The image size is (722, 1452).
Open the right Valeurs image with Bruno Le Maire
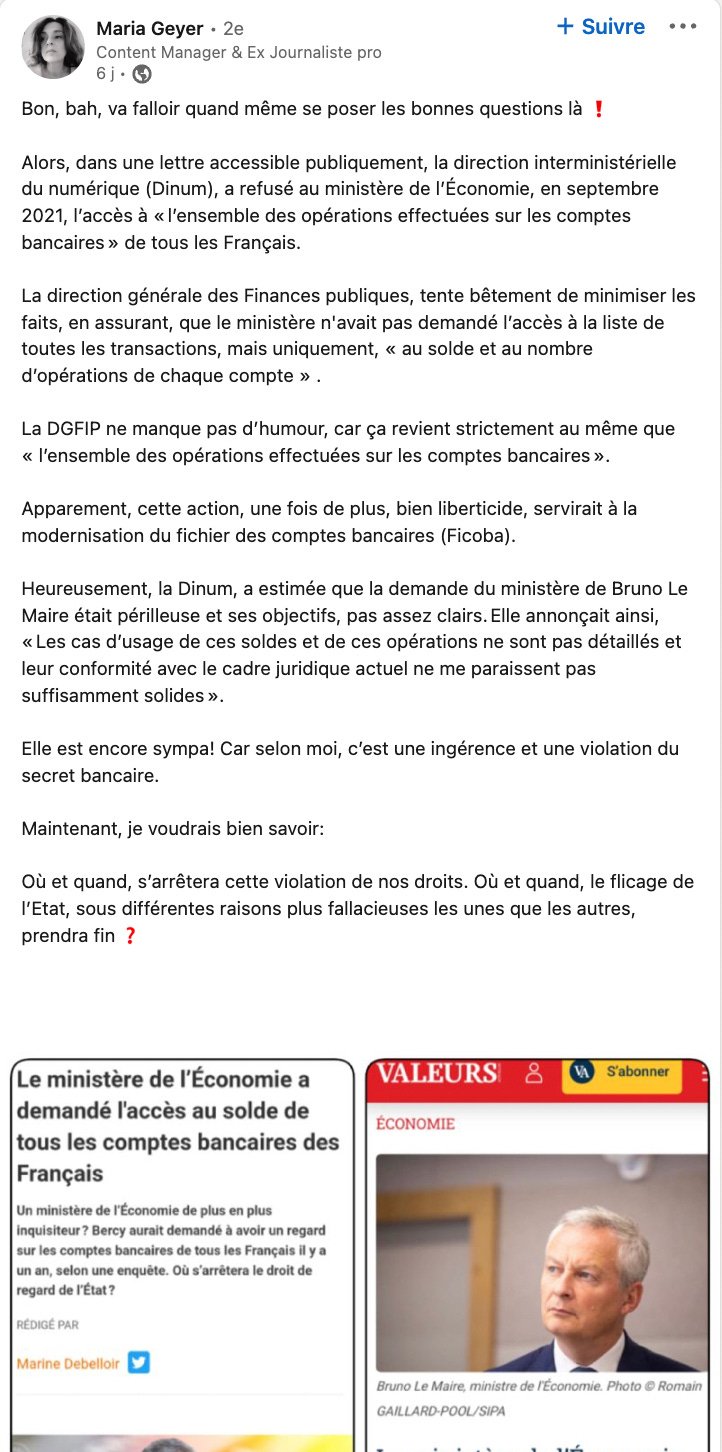click(x=537, y=1255)
